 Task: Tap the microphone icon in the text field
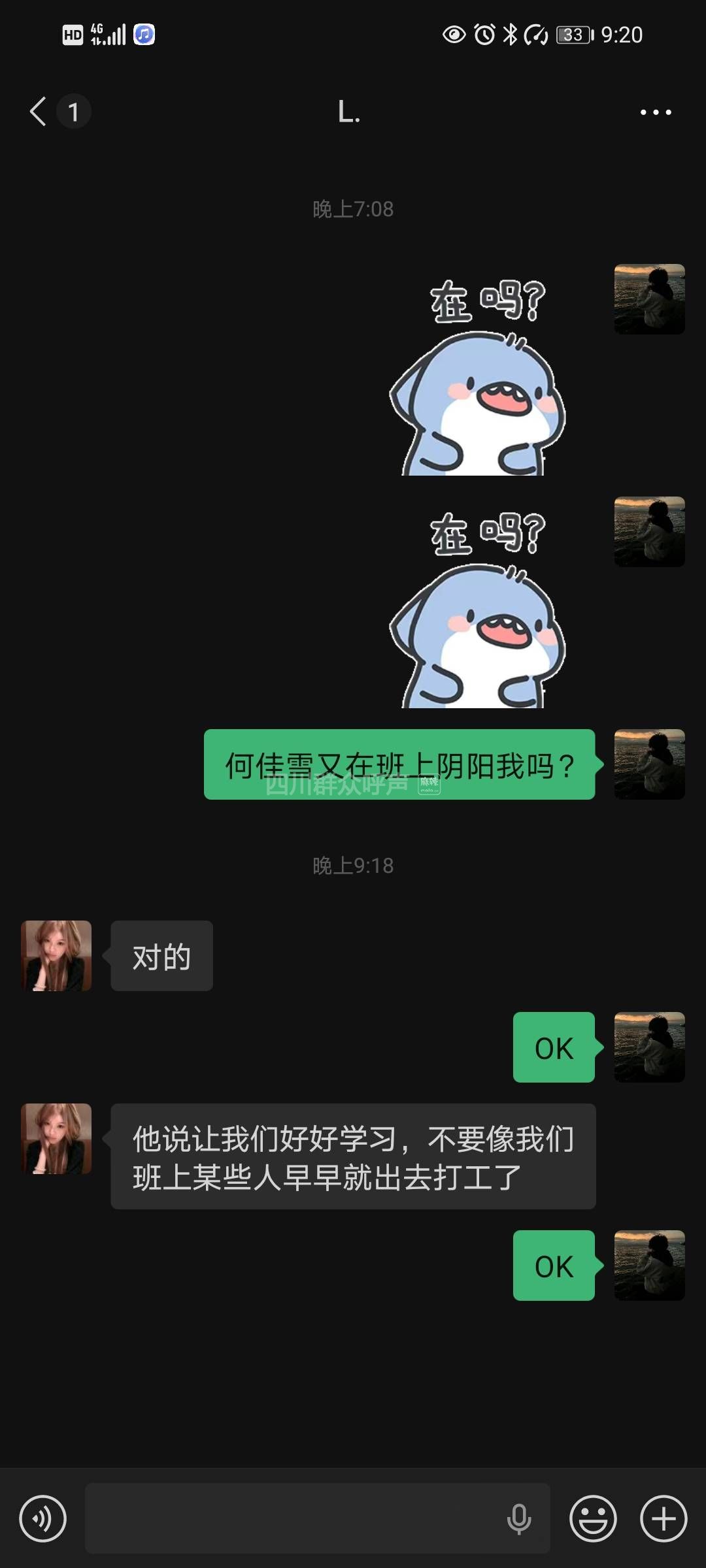pyautogui.click(x=519, y=1518)
